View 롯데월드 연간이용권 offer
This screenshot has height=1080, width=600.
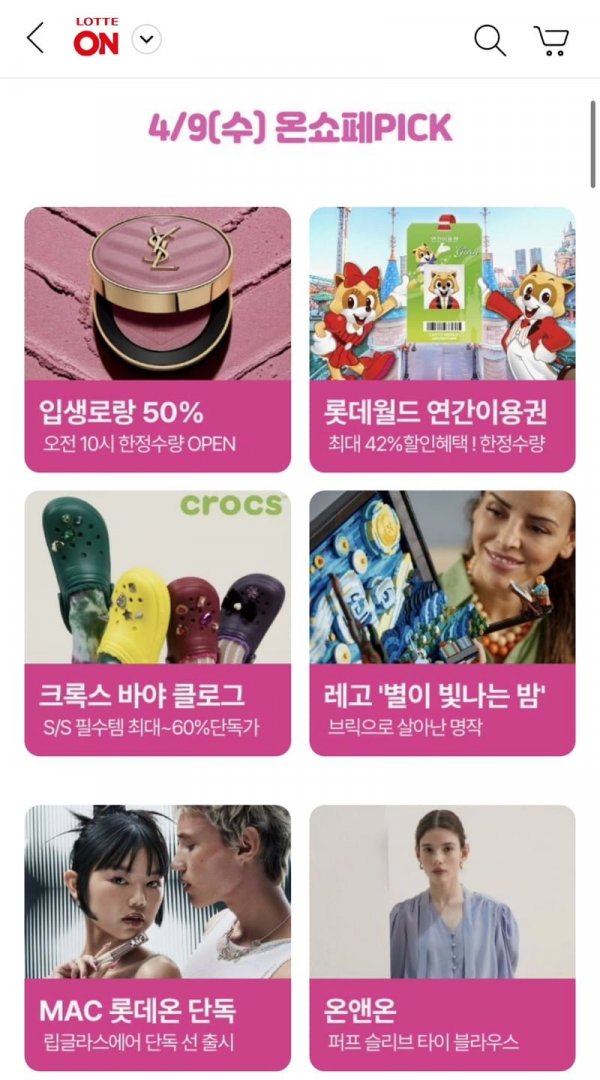[442, 339]
